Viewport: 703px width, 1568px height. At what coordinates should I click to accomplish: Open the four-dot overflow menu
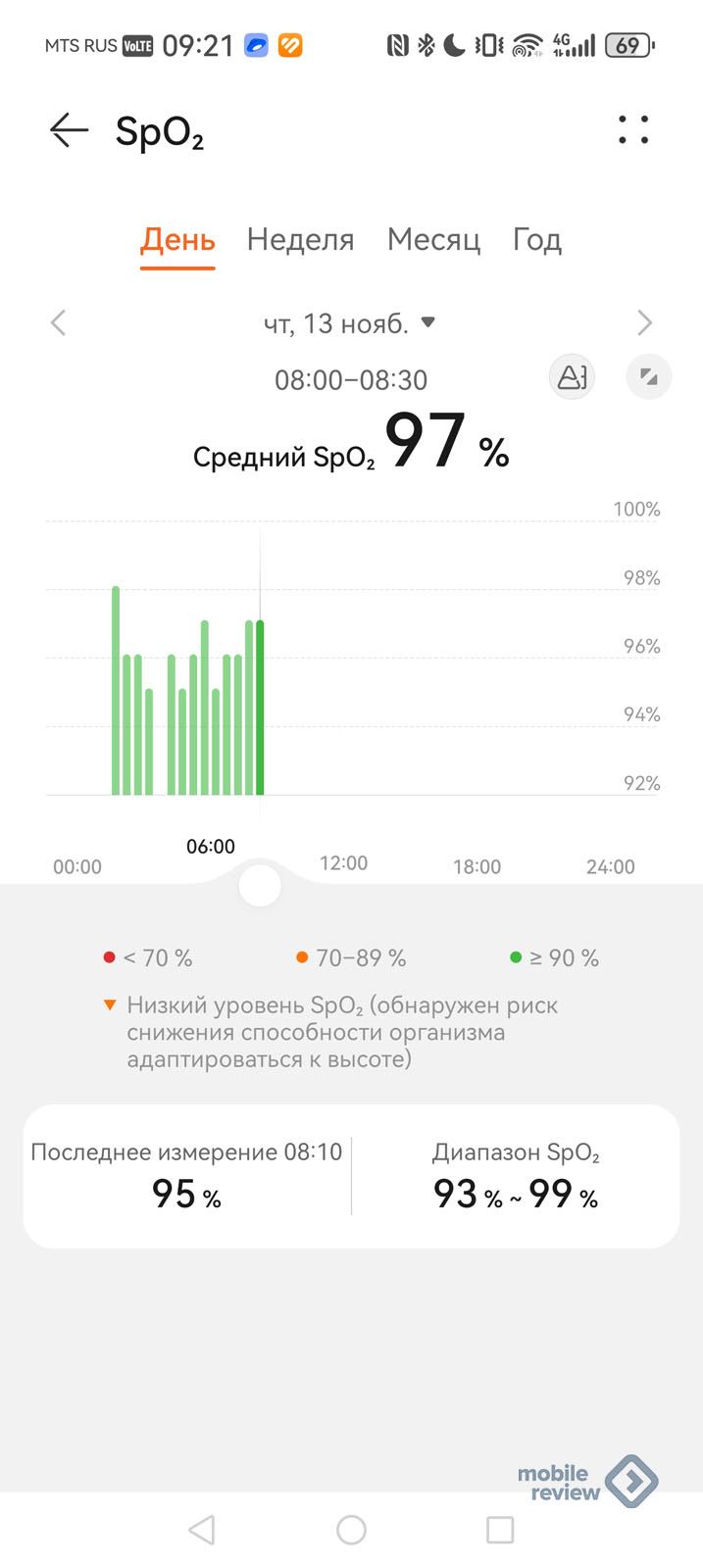click(633, 130)
